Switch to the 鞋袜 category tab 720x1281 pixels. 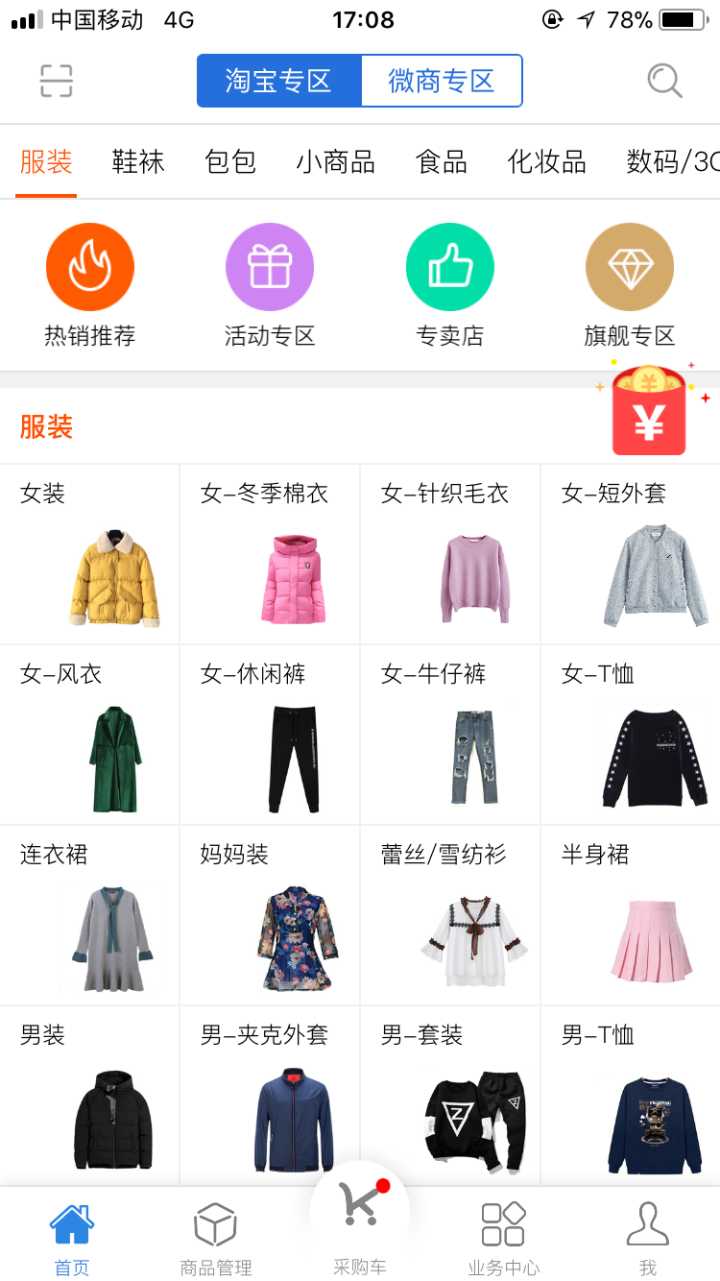pyautogui.click(x=138, y=162)
